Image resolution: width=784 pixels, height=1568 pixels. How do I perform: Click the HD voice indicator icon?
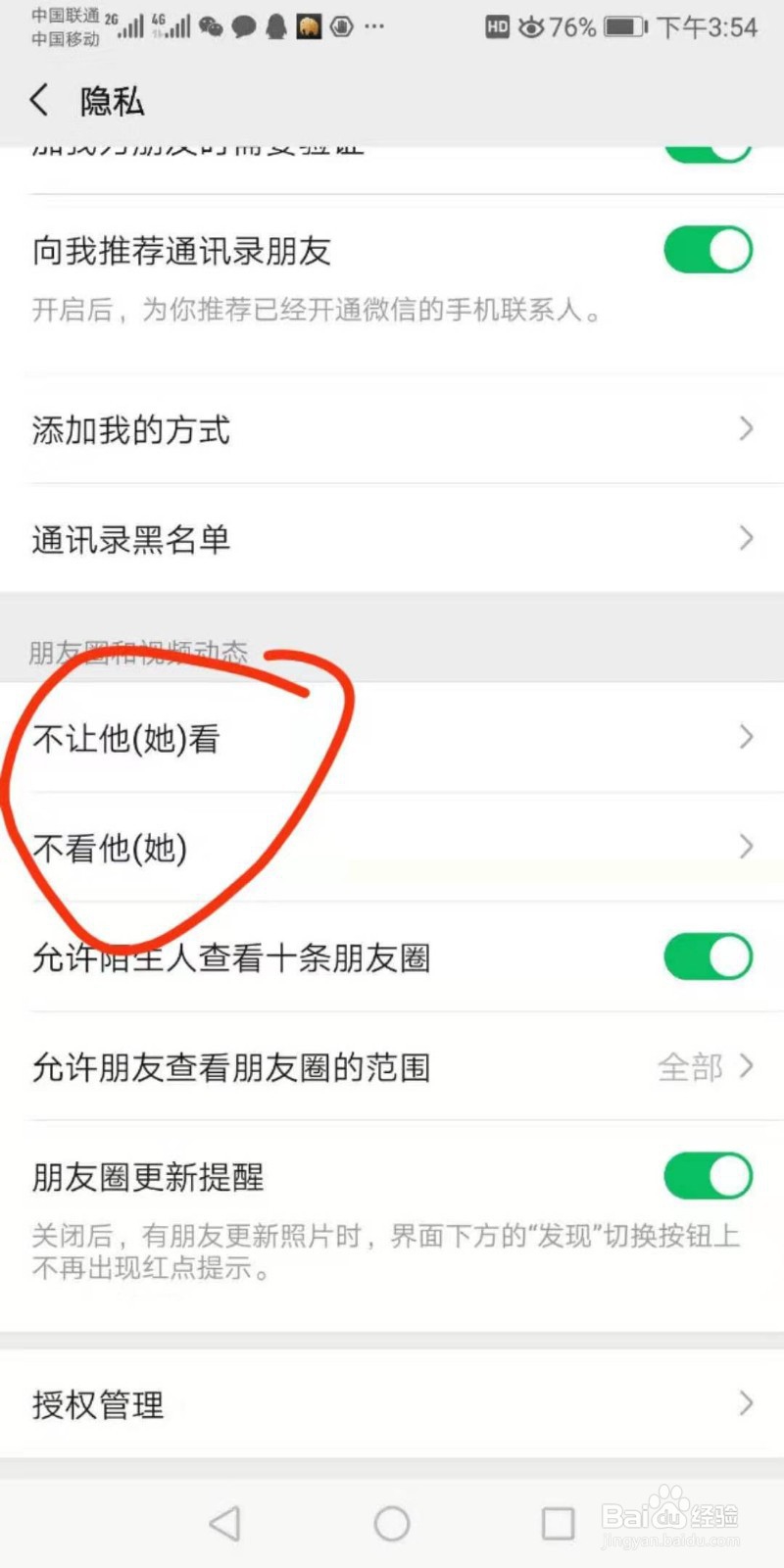498,28
